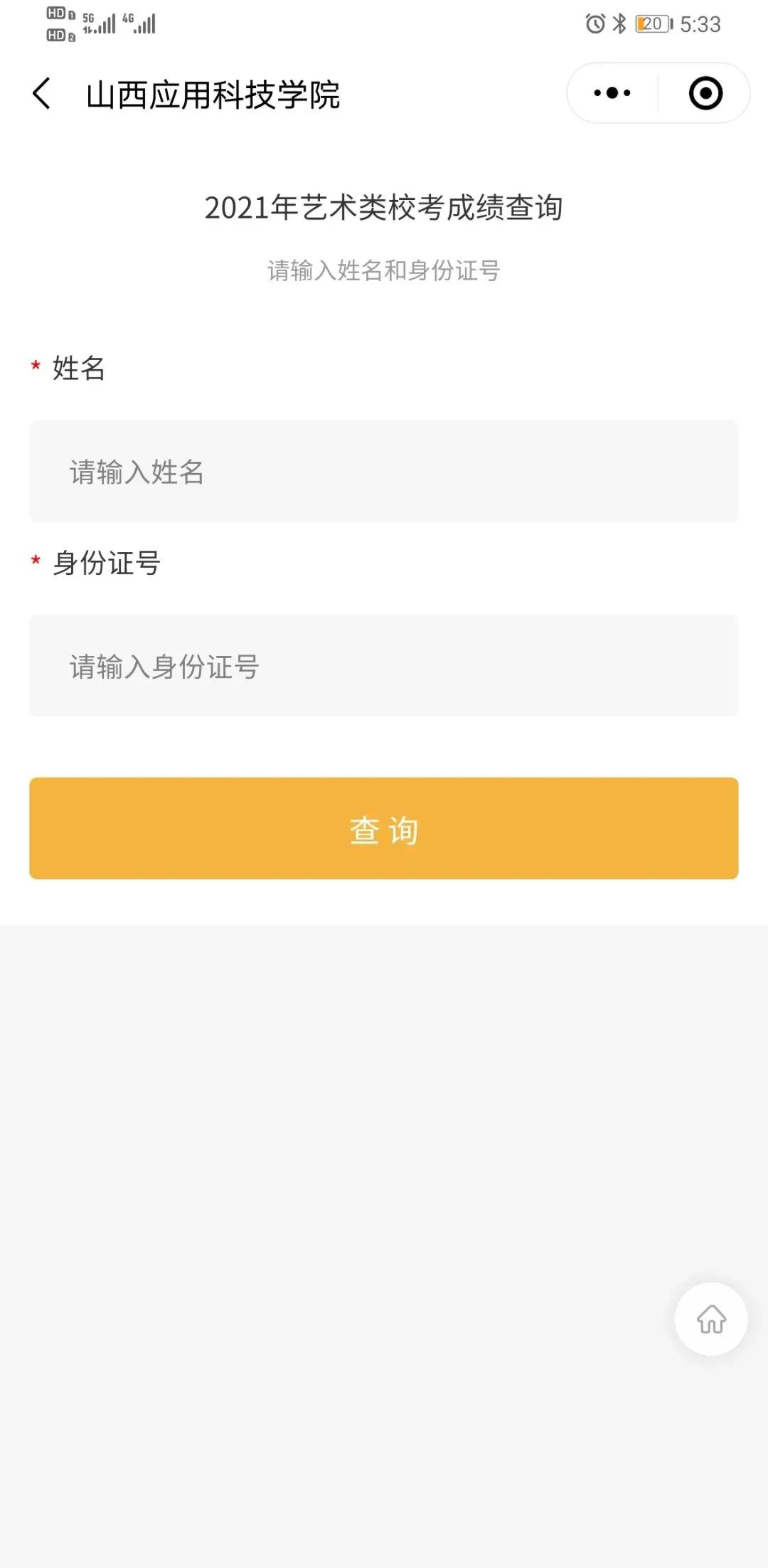Focus the 请输入姓名 name field
This screenshot has height=1568, width=768.
[383, 472]
